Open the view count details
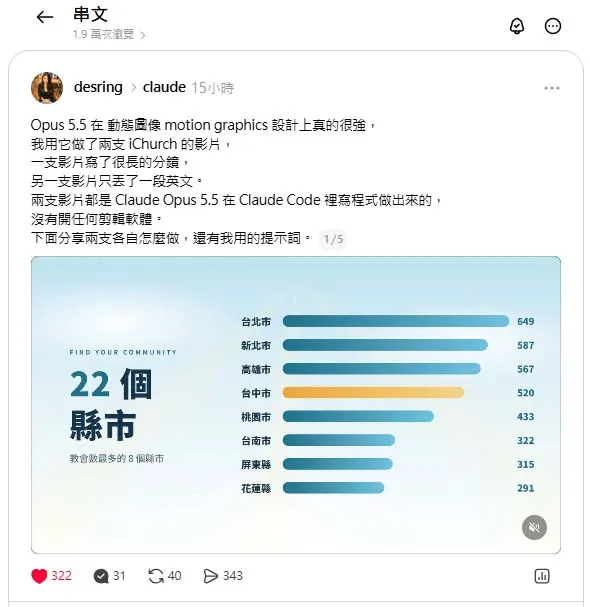 109,34
